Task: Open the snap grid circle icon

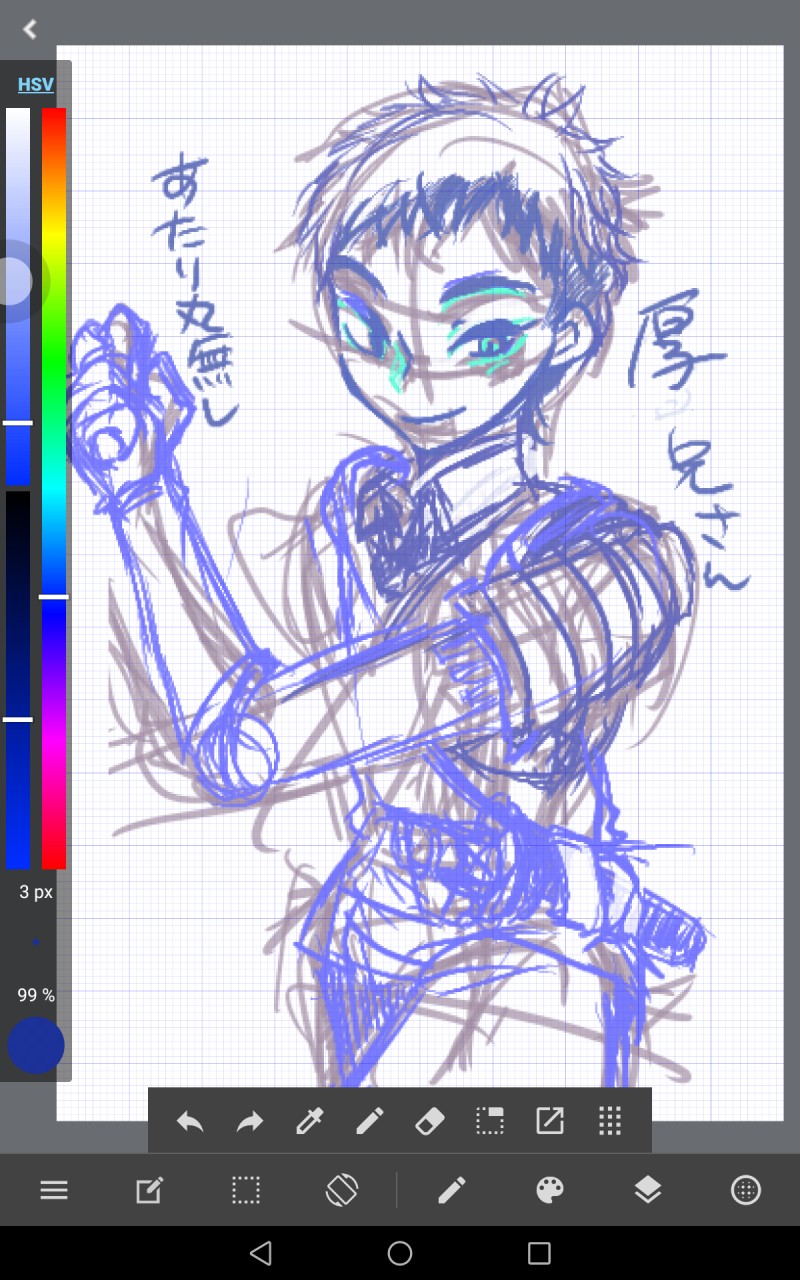Action: pos(746,1190)
